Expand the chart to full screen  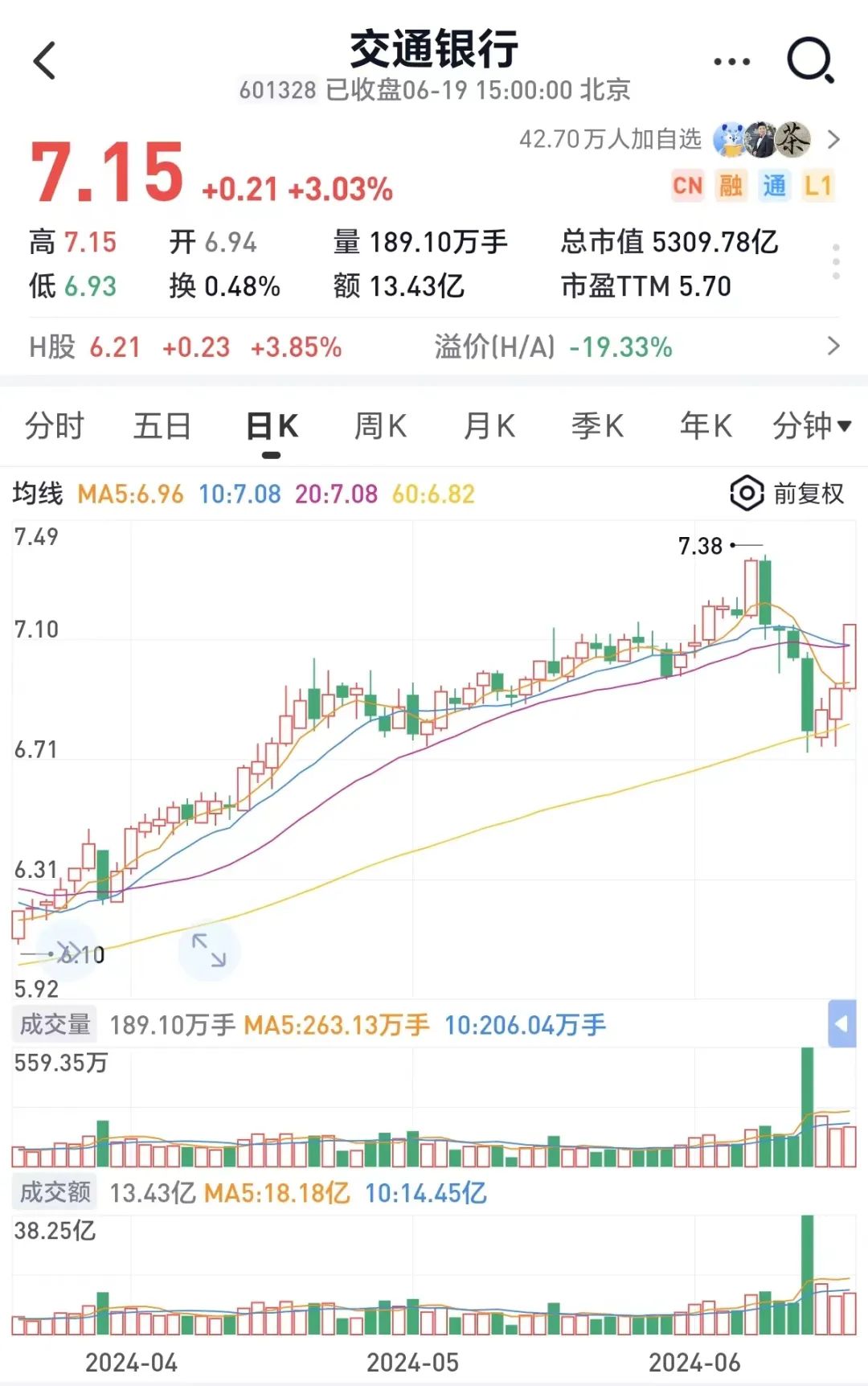pyautogui.click(x=209, y=950)
